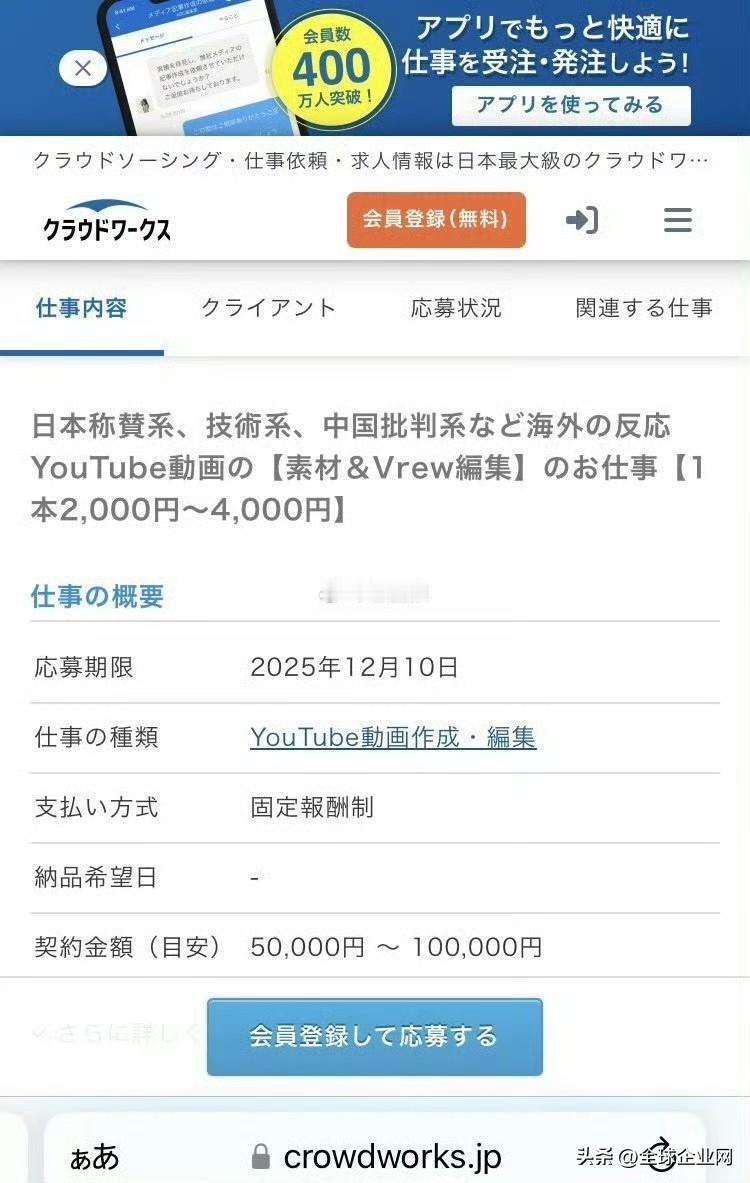Switch to the クライアント tab

(x=268, y=308)
